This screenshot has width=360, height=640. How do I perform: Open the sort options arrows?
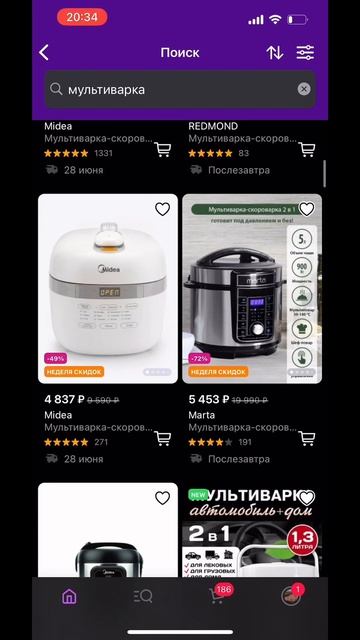point(275,53)
